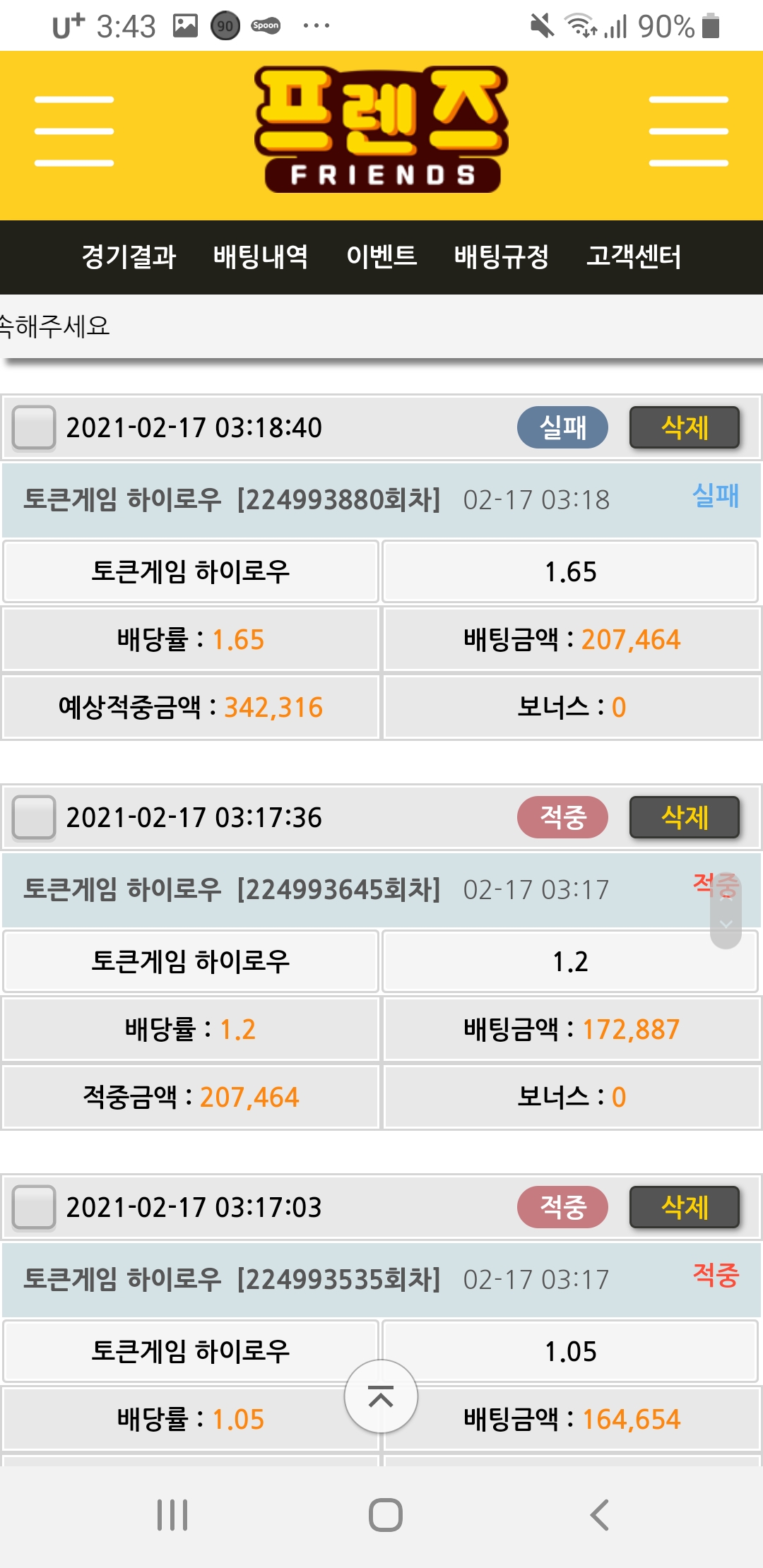
Task: Tap the 프렌즈 FRIENDS logo to go home
Action: point(381,130)
